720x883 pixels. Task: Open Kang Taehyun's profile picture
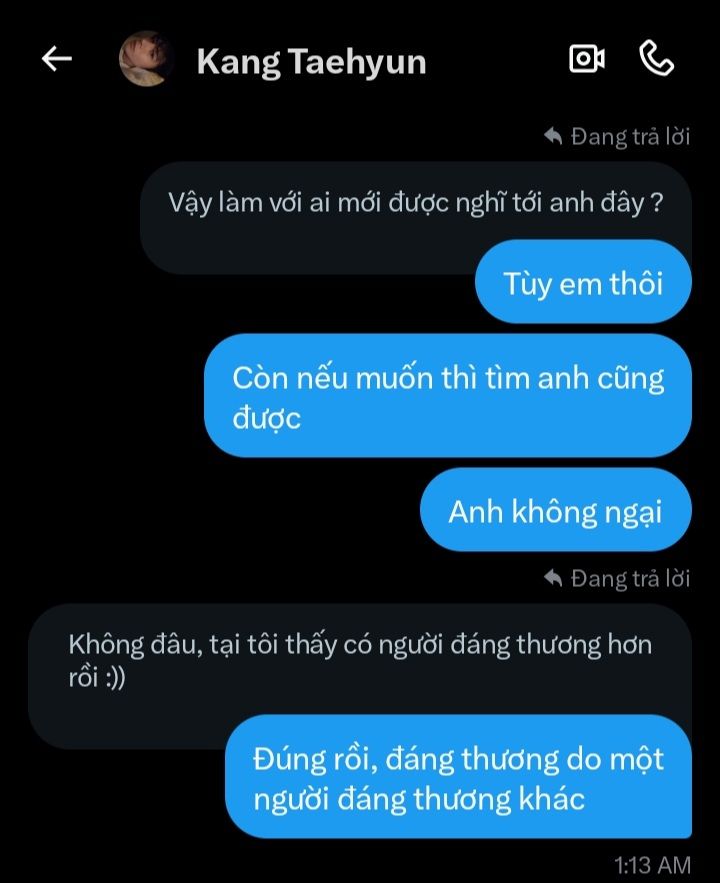coord(147,60)
